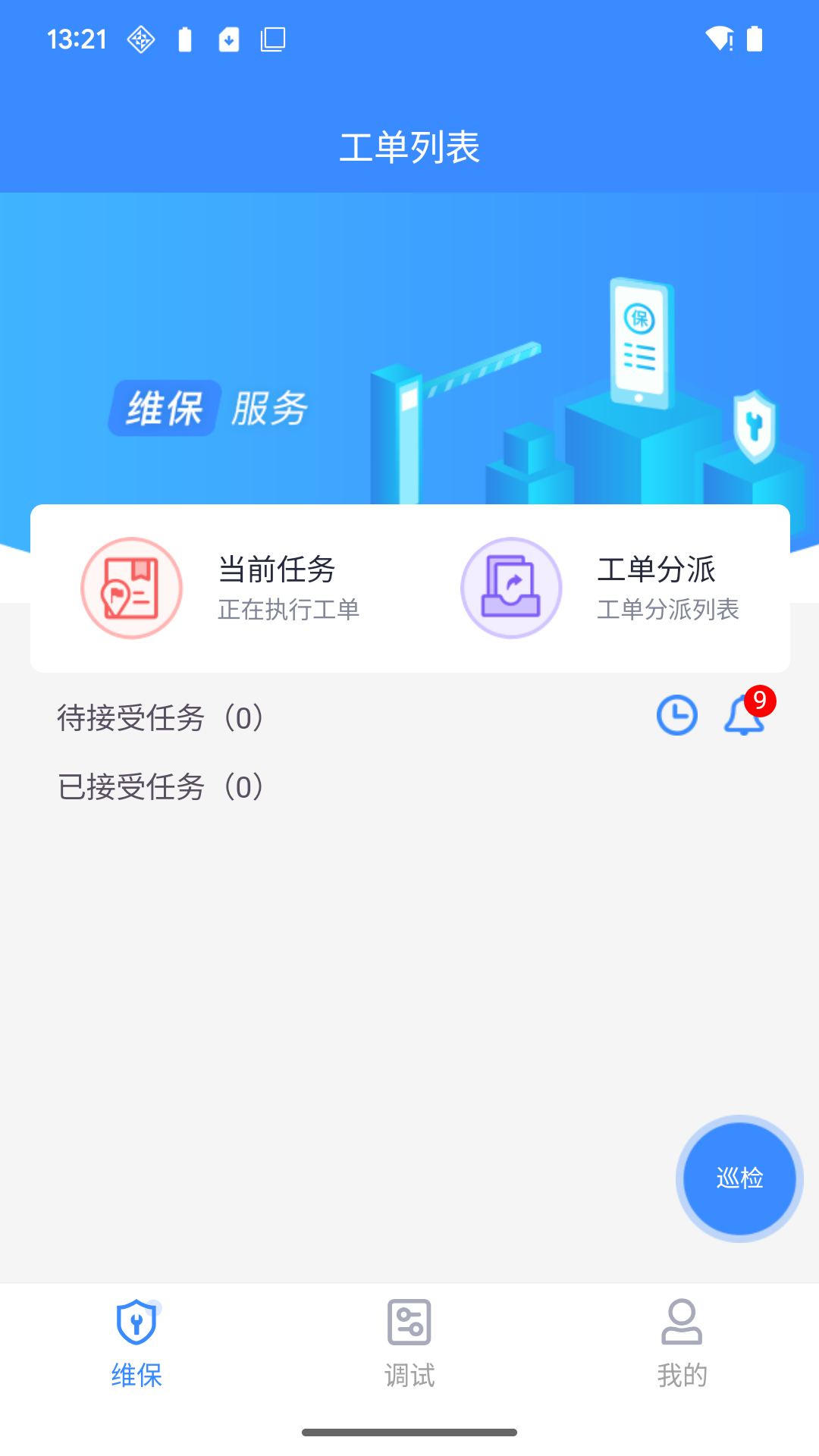Open the clock history icon
Image resolution: width=819 pixels, height=1456 pixels.
(x=676, y=715)
